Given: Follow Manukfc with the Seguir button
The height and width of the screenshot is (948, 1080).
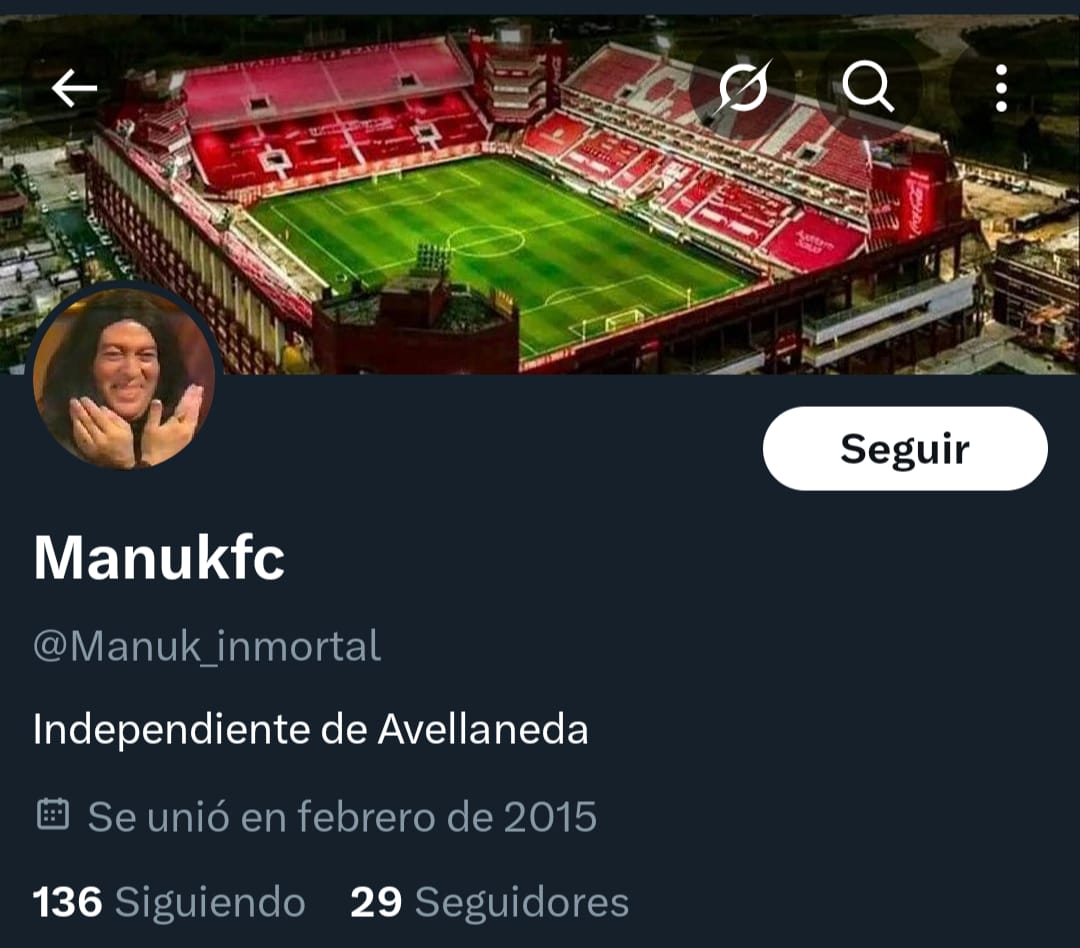Looking at the screenshot, I should coord(905,449).
